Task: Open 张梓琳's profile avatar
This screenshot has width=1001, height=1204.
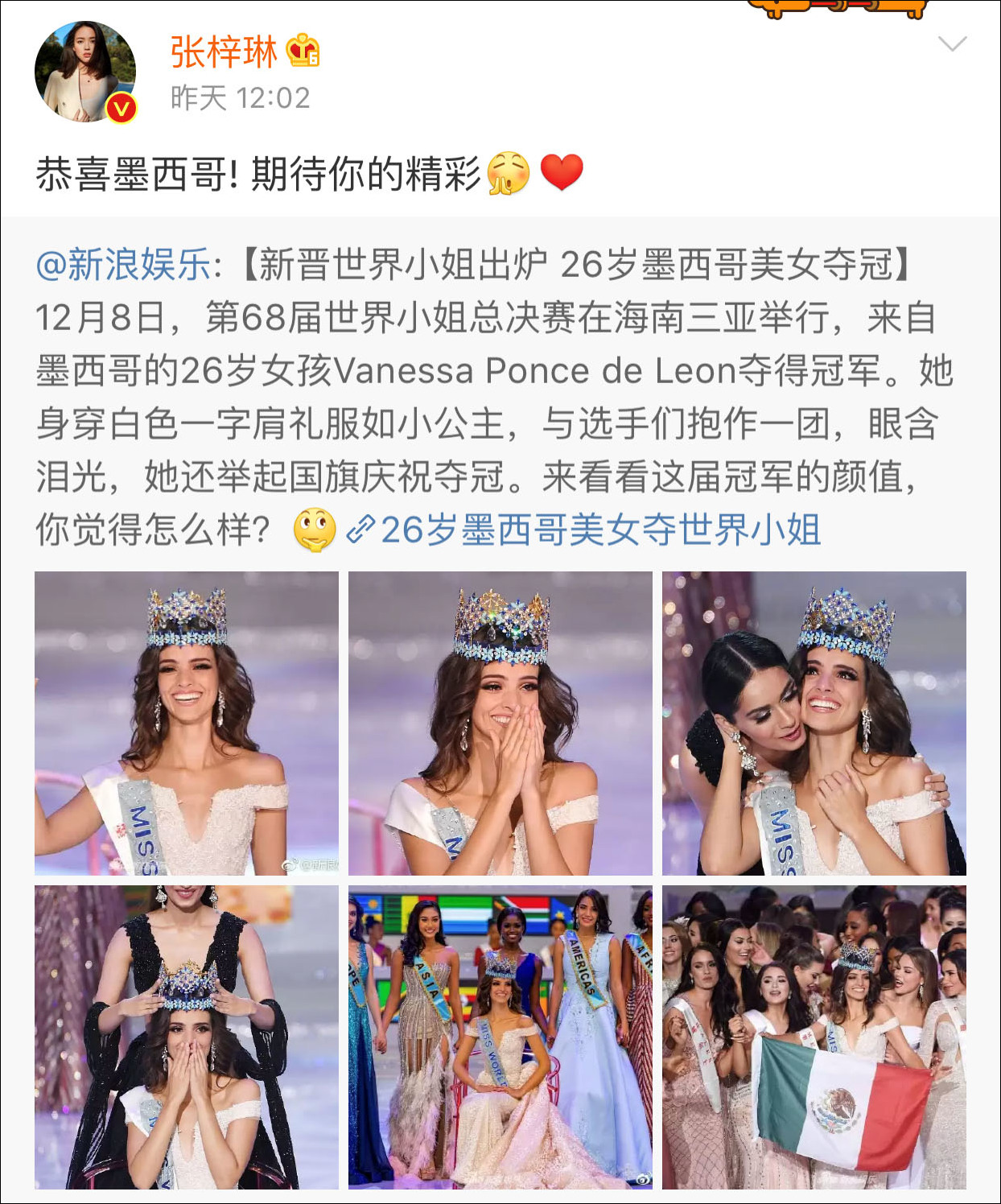Action: tap(85, 72)
